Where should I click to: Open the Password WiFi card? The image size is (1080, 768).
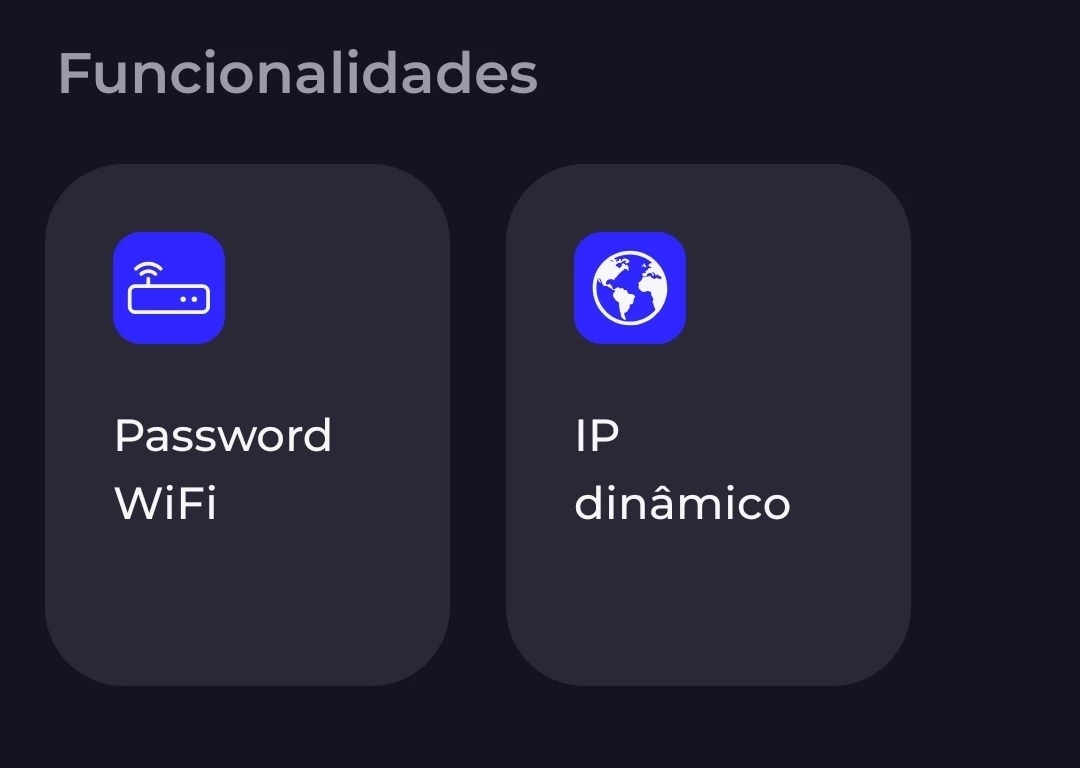pyautogui.click(x=247, y=425)
